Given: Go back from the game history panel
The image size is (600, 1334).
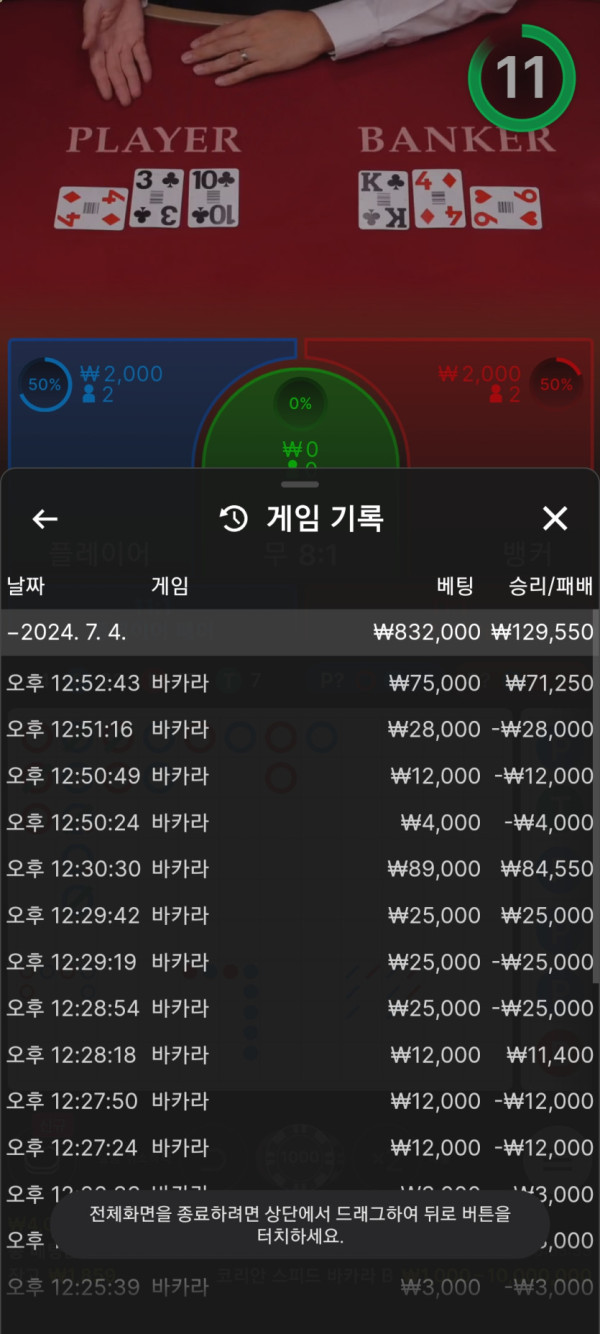Looking at the screenshot, I should [45, 518].
